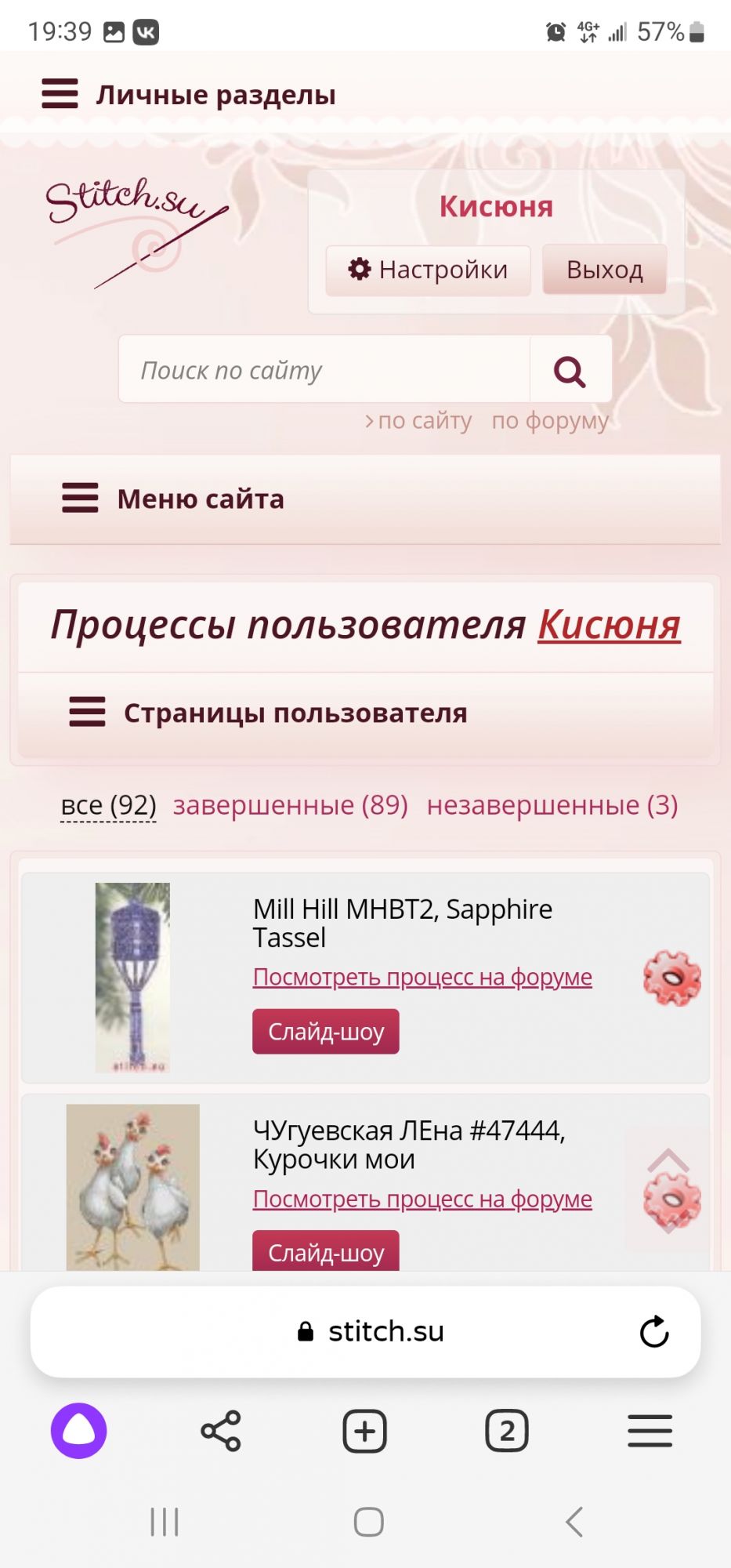The width and height of the screenshot is (731, 1568).
Task: Open forum process for Курочки мои
Action: click(x=422, y=1199)
